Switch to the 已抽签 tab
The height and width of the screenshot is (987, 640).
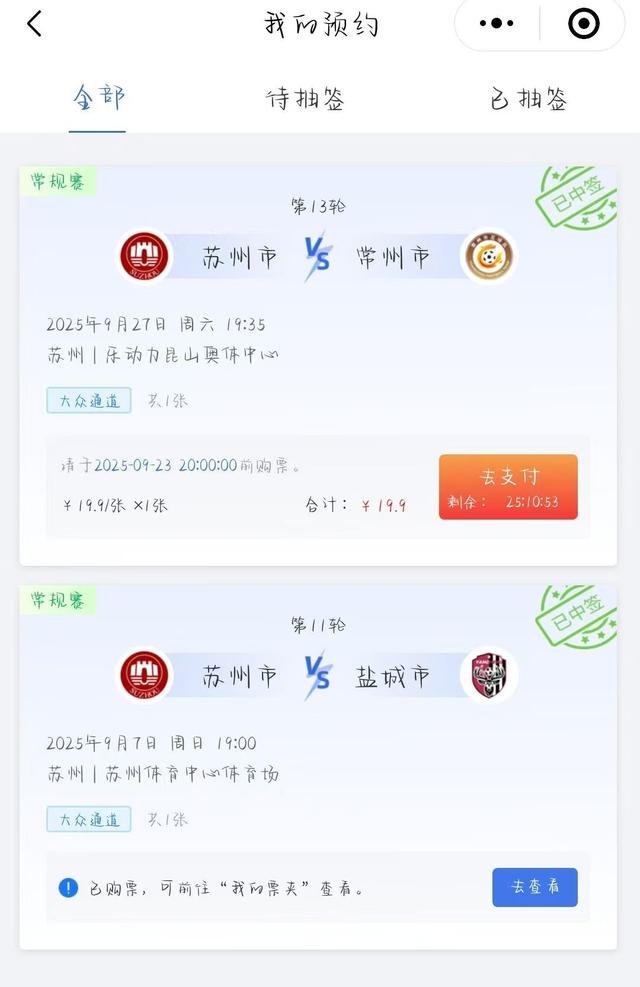[x=529, y=99]
